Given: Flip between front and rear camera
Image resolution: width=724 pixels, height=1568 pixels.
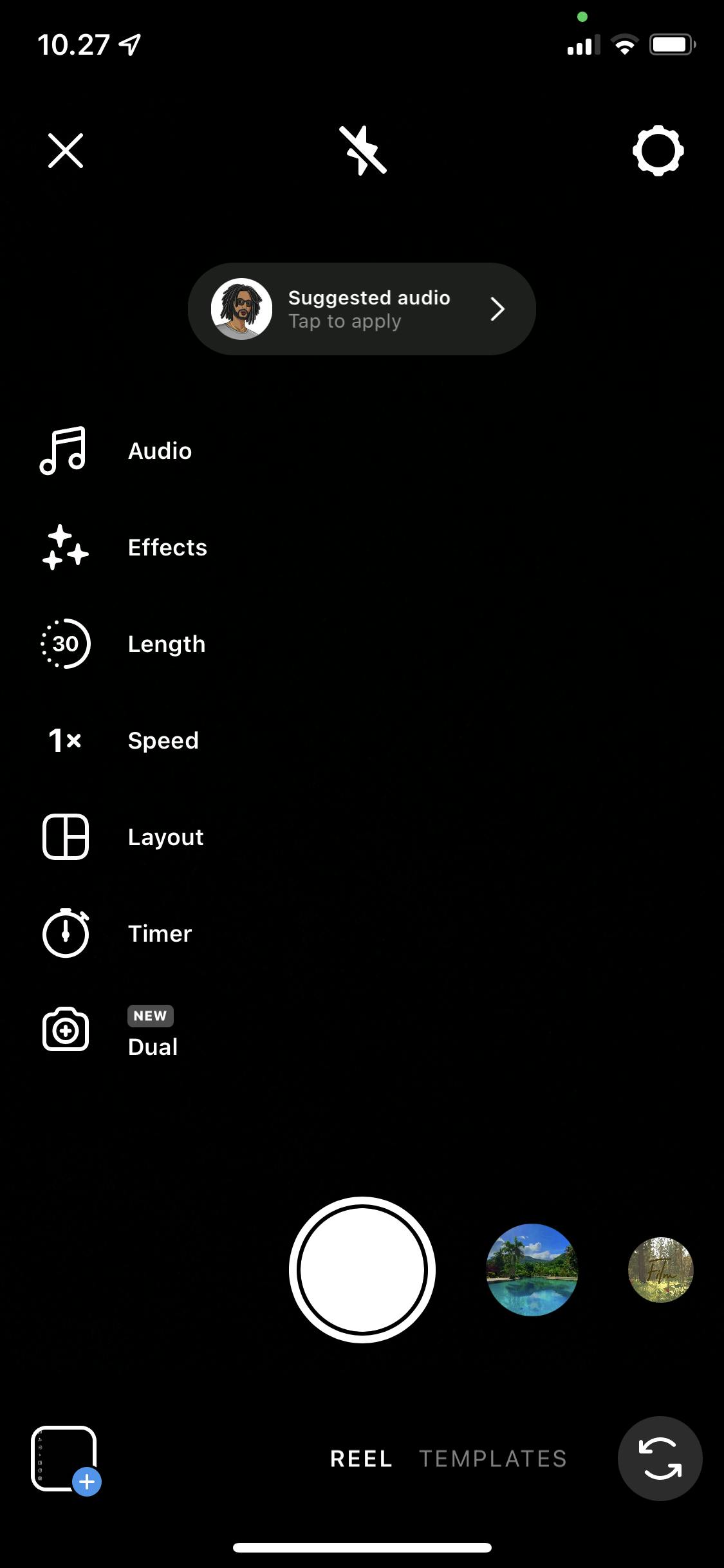Looking at the screenshot, I should [660, 1458].
